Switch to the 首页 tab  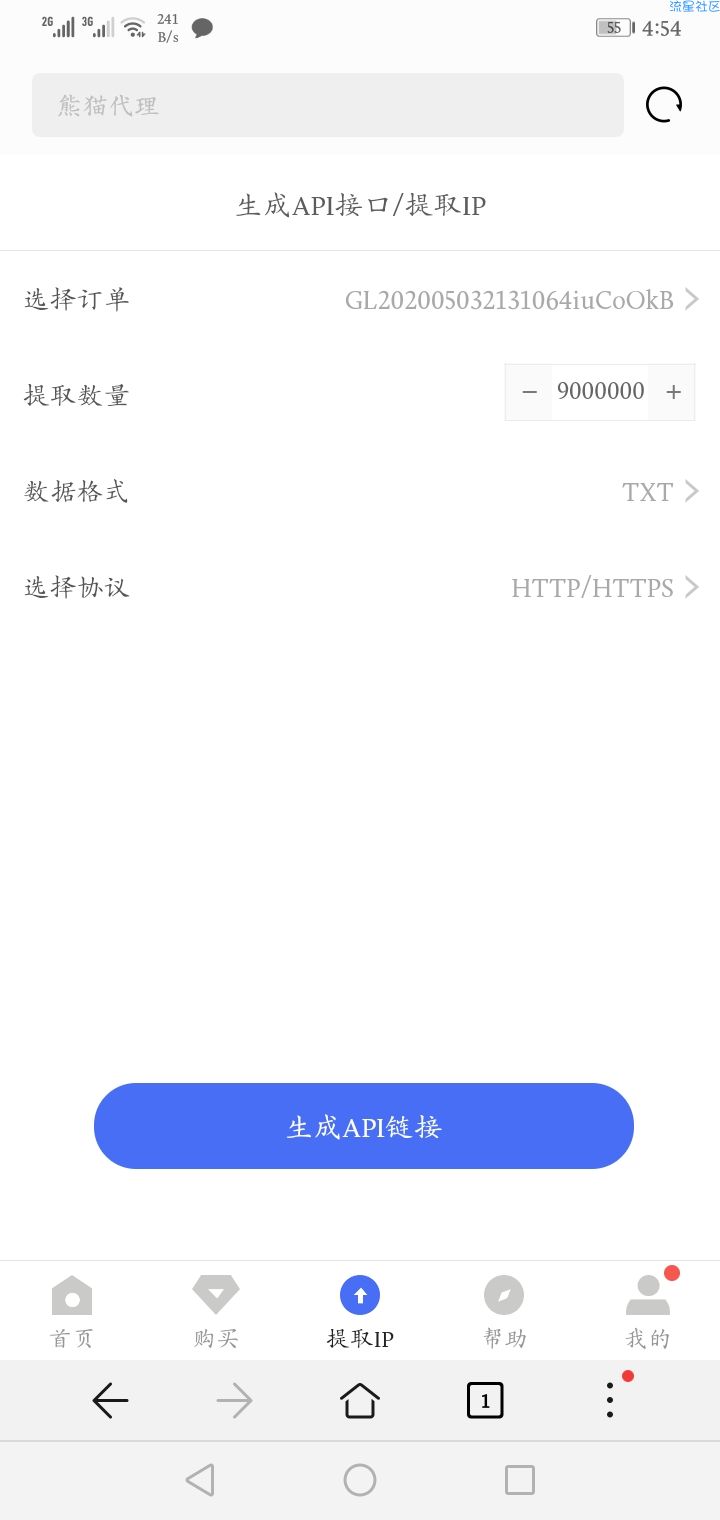coord(72,1312)
